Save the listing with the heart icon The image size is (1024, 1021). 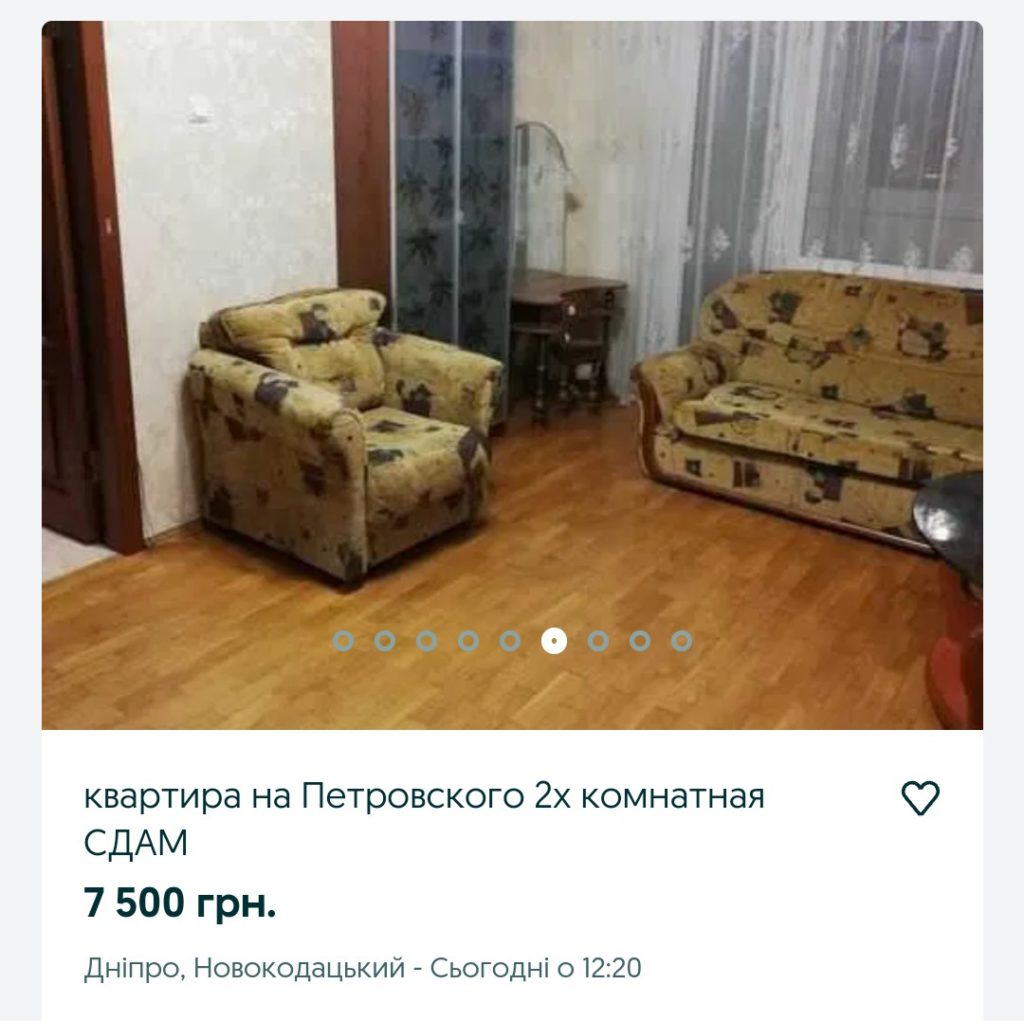tap(920, 798)
